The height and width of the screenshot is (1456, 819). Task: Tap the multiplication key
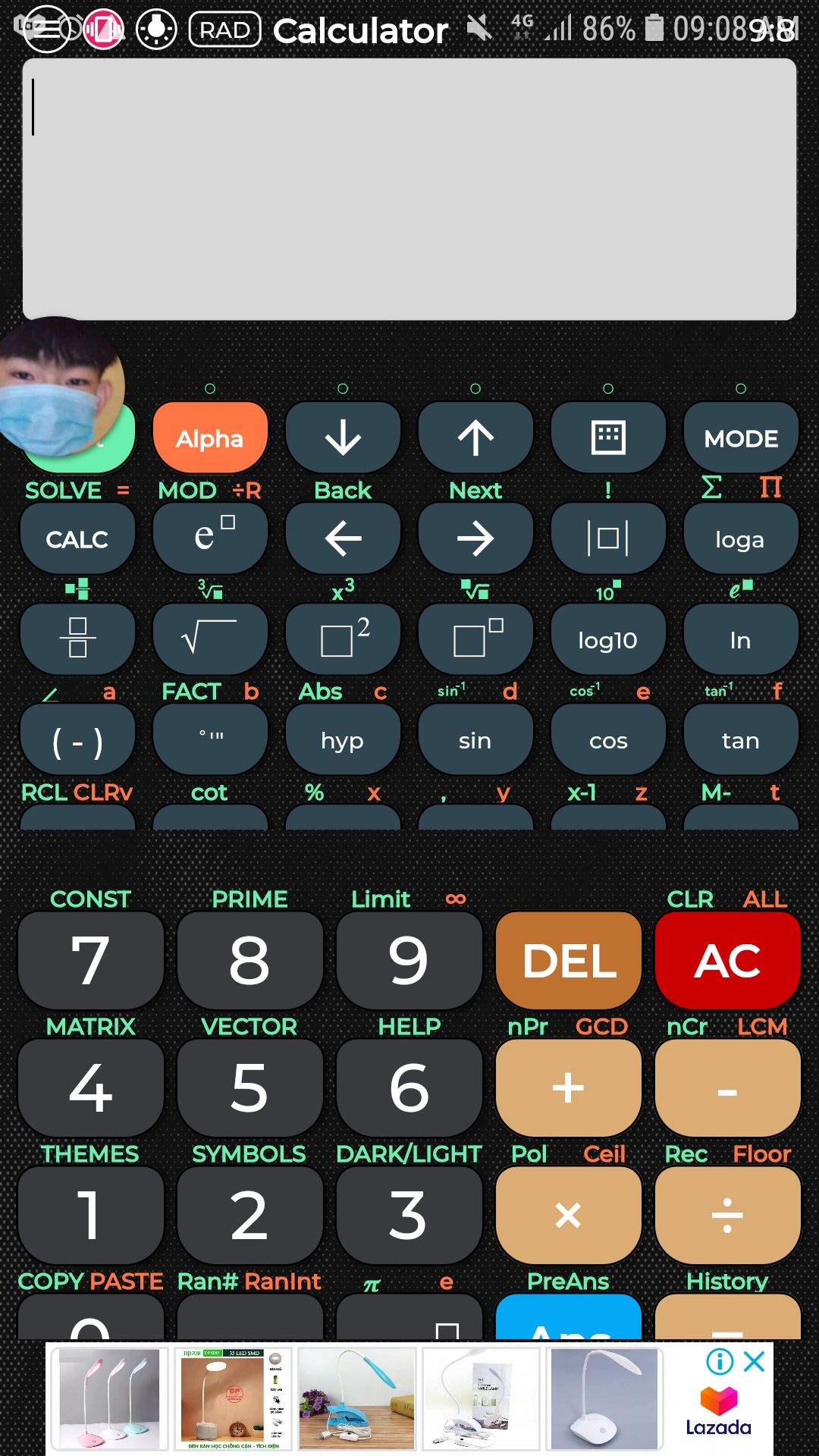568,1215
